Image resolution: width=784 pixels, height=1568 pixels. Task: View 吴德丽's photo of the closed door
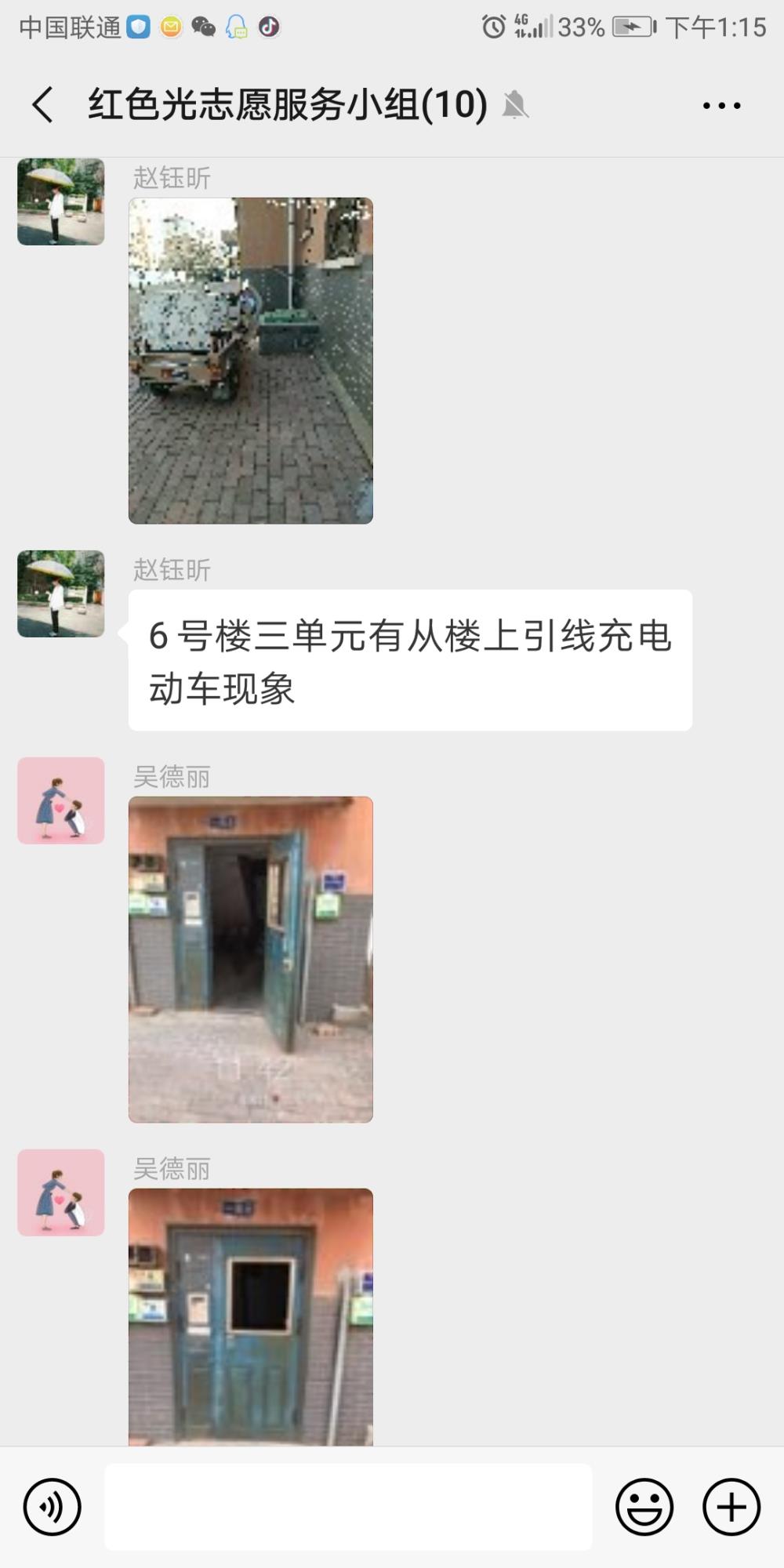point(251,1317)
